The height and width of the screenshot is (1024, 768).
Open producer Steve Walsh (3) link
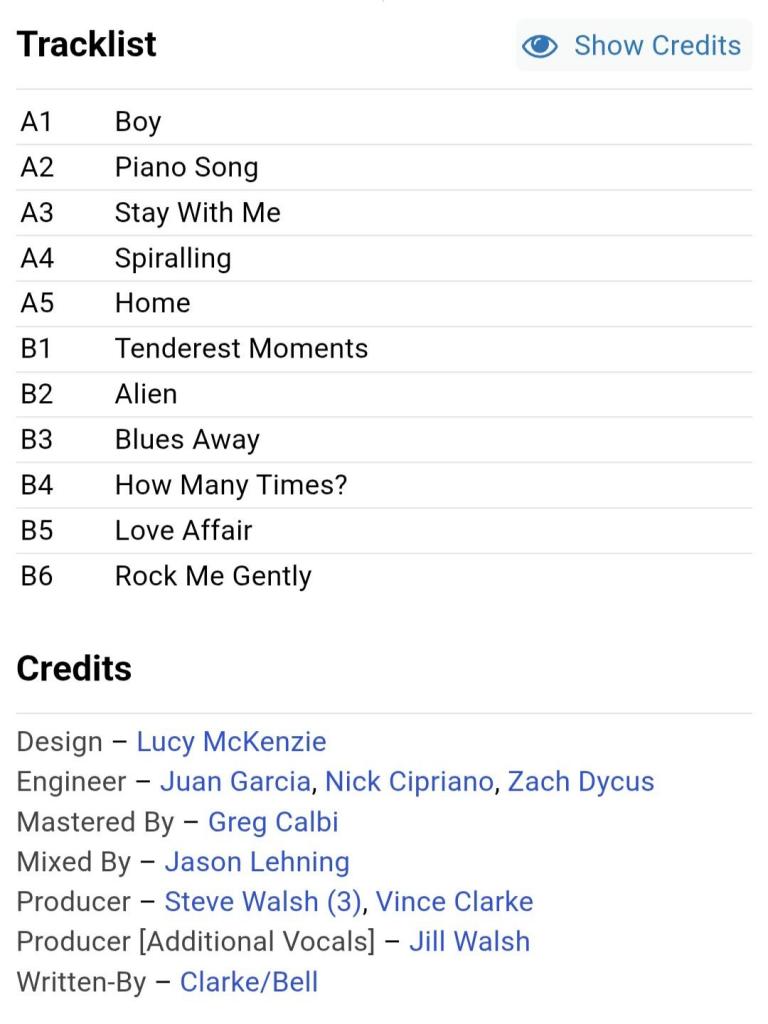(262, 902)
